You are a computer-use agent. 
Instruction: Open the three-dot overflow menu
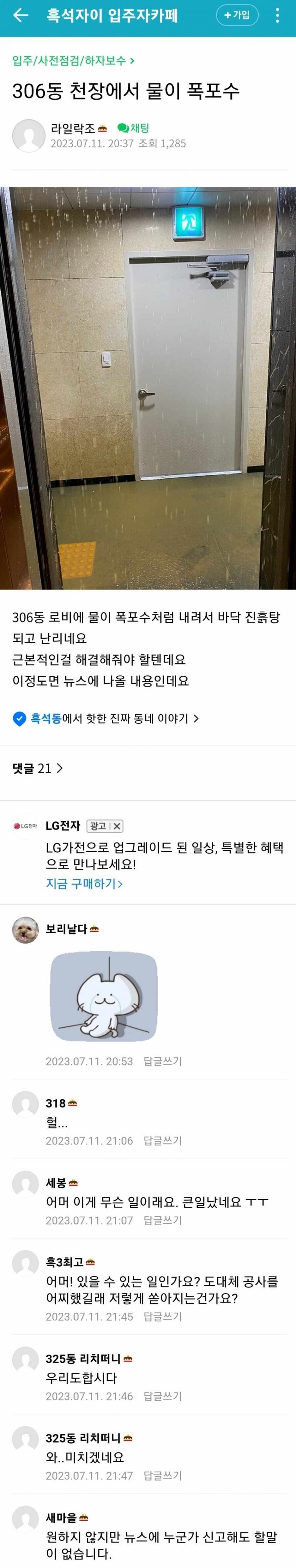(277, 16)
